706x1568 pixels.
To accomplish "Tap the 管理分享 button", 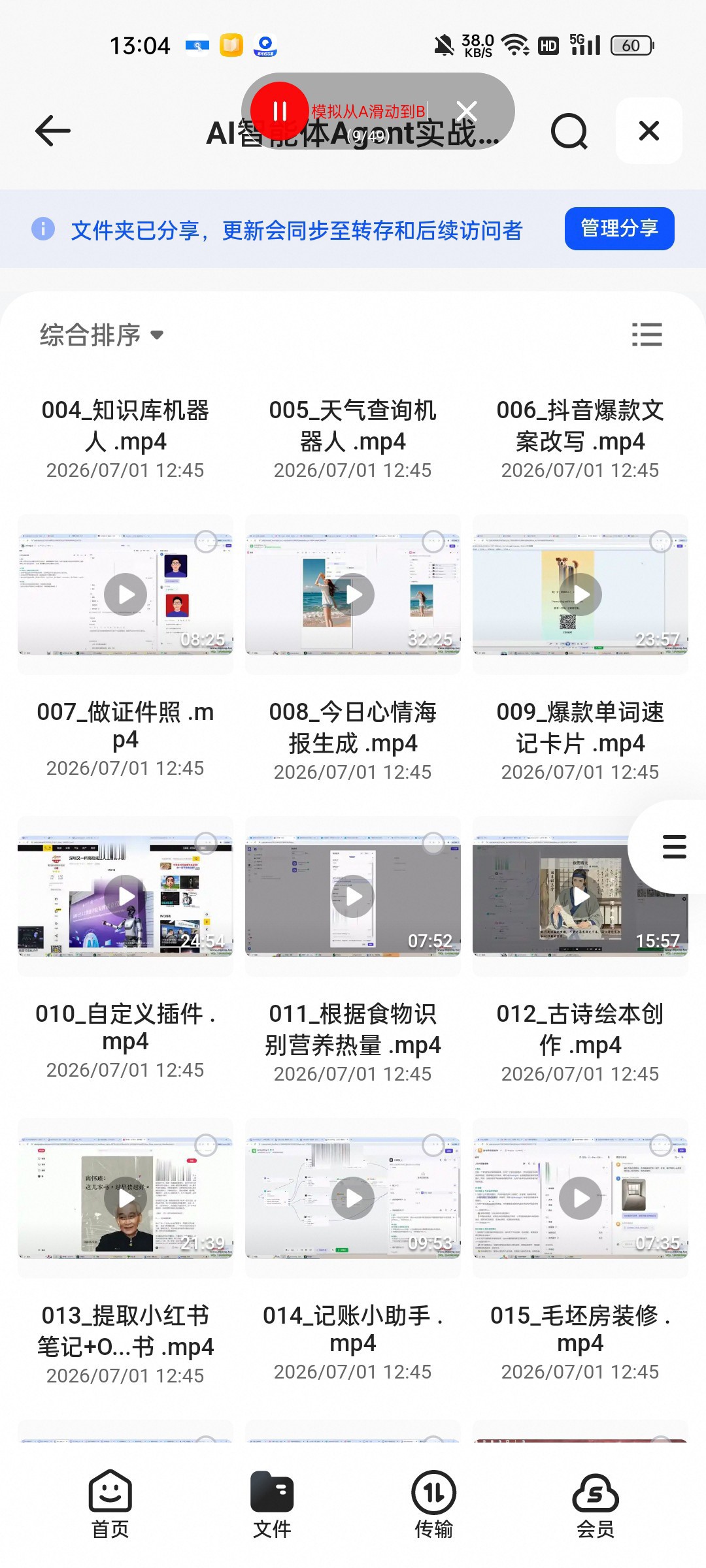I will pos(619,229).
